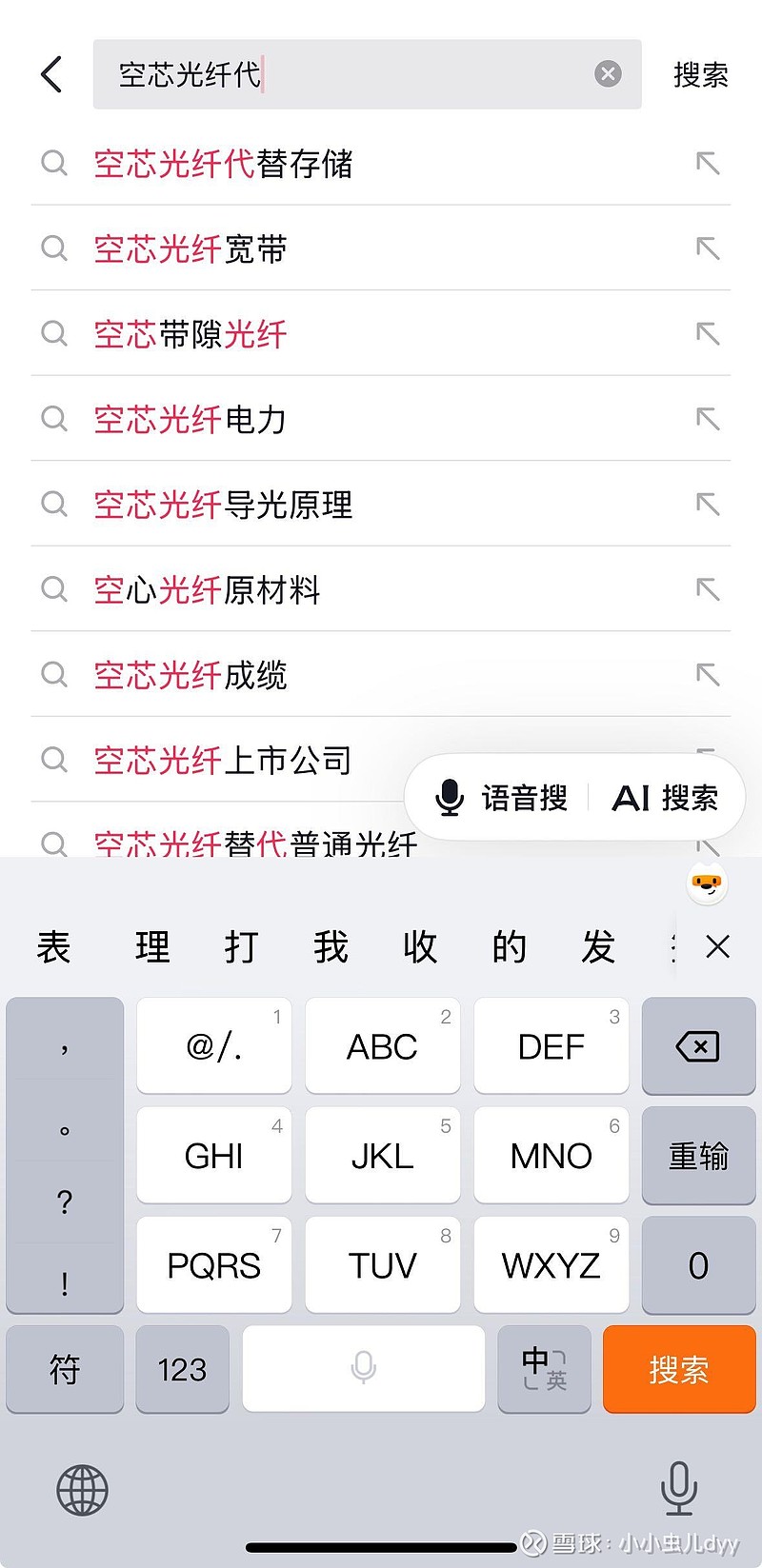Select the candidate word 我
The height and width of the screenshot is (1568, 762).
(329, 946)
